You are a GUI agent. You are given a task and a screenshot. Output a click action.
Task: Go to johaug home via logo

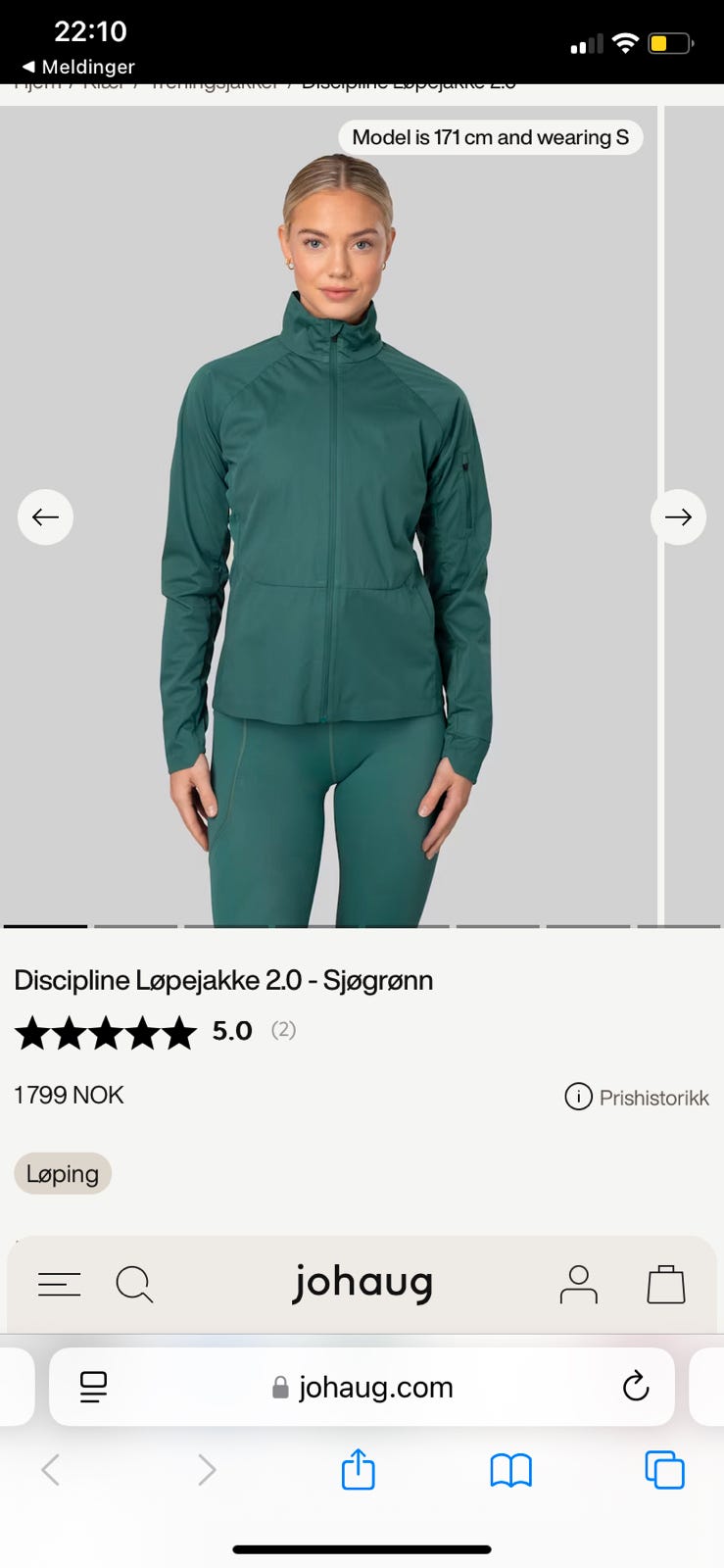click(x=362, y=1283)
